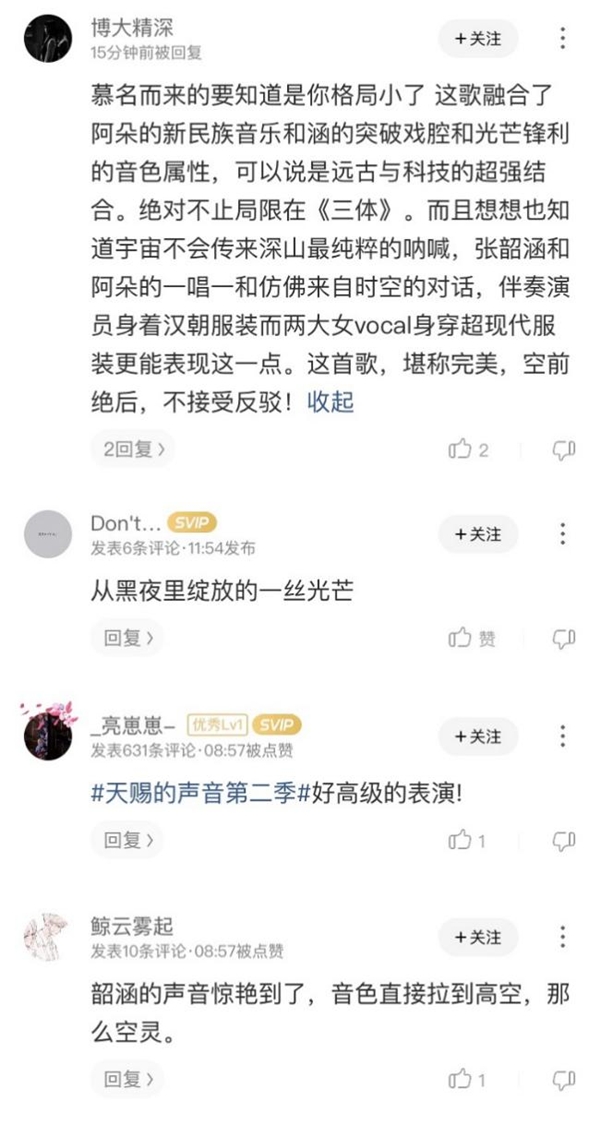Screen dimensions: 600x1125
Task: Dislike 鲸云雾起's comment
Action: [564, 1079]
